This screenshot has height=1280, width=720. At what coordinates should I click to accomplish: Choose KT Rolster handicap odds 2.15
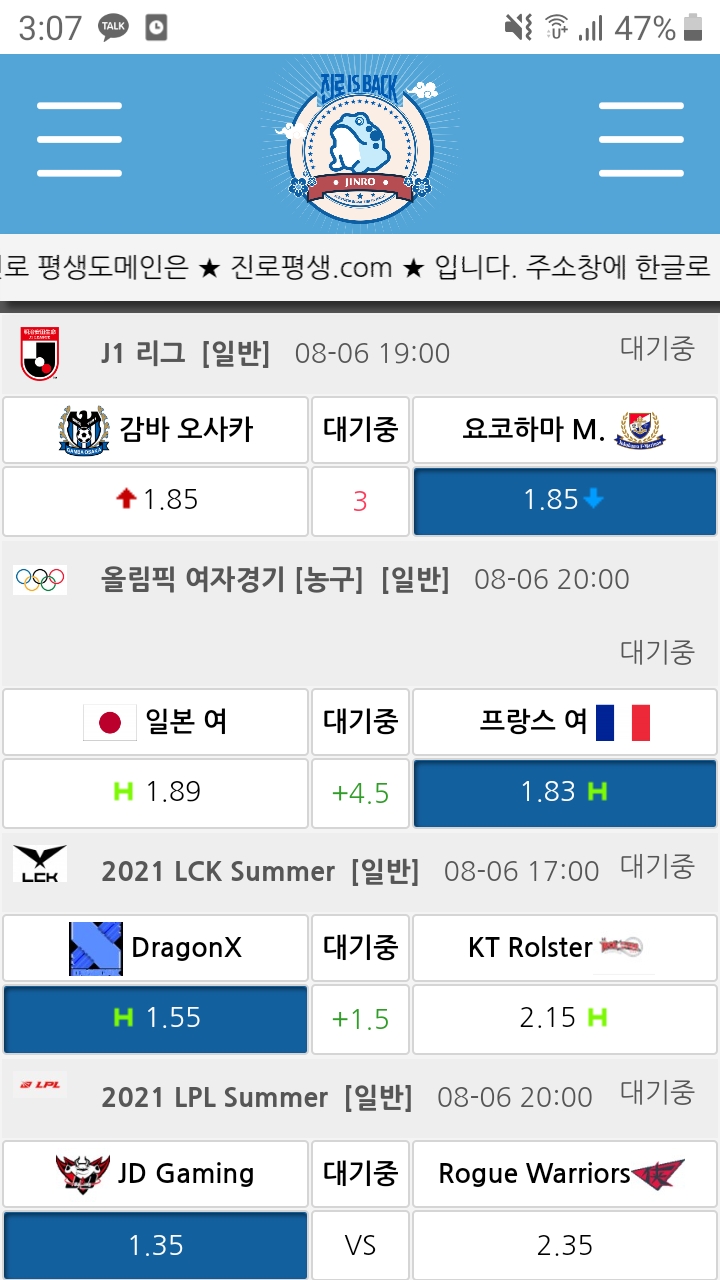564,1019
